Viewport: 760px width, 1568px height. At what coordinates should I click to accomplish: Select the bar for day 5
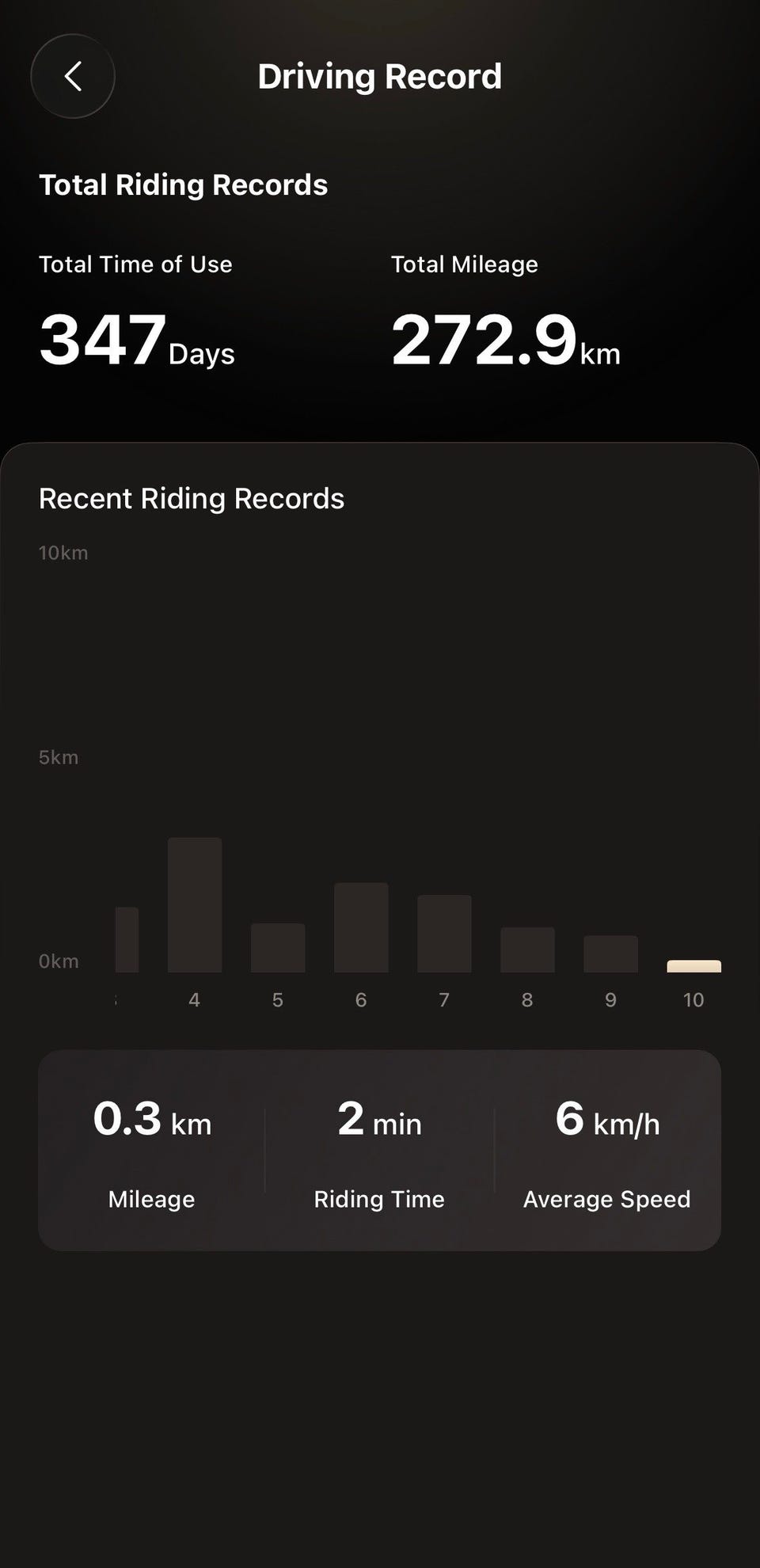[278, 947]
